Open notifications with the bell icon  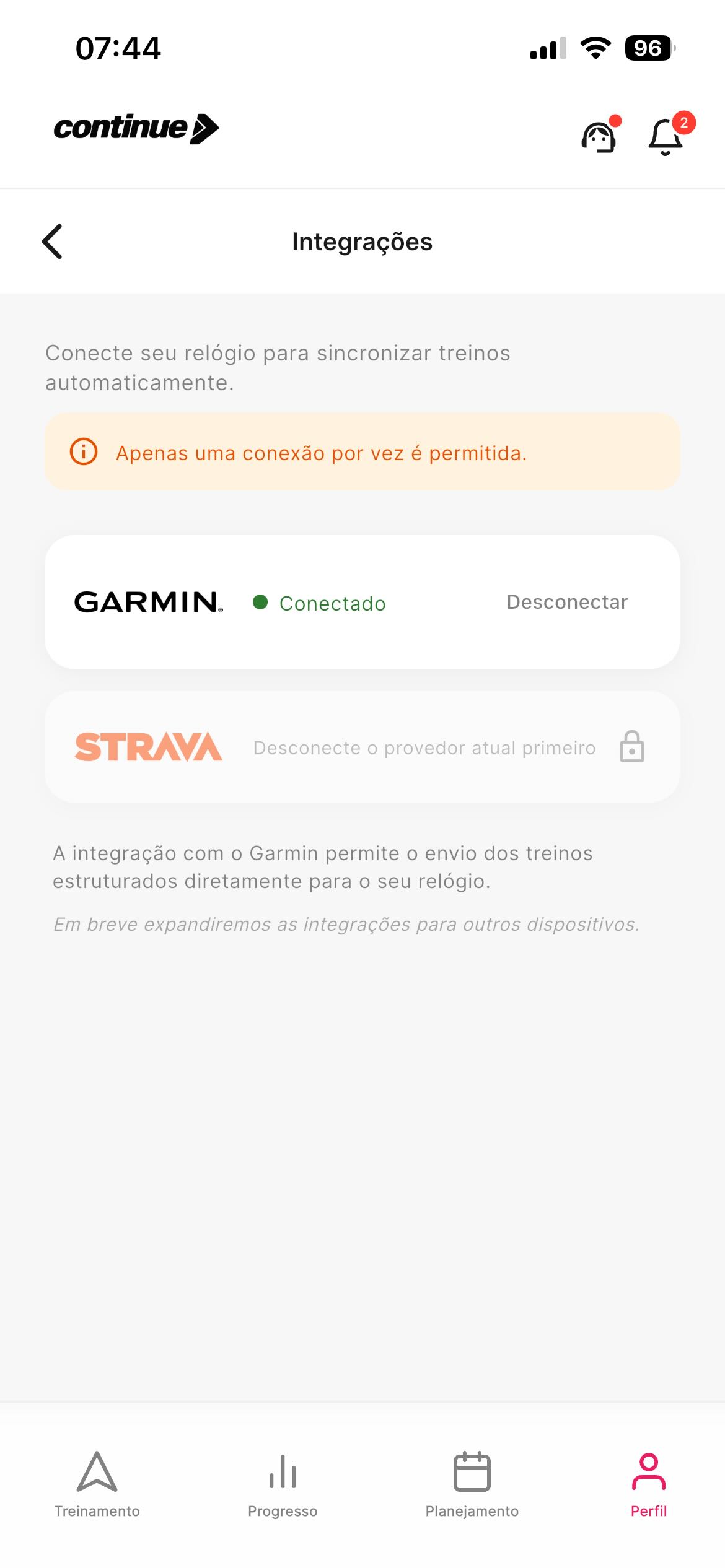coord(665,136)
